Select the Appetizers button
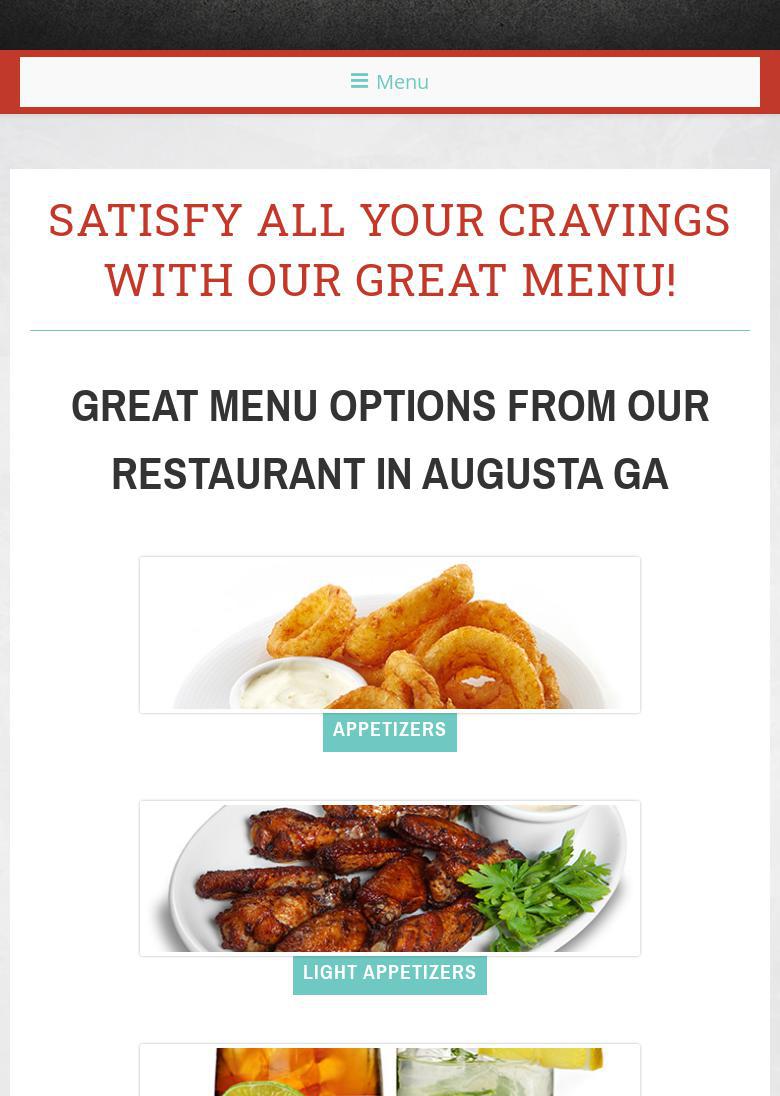 pyautogui.click(x=390, y=731)
